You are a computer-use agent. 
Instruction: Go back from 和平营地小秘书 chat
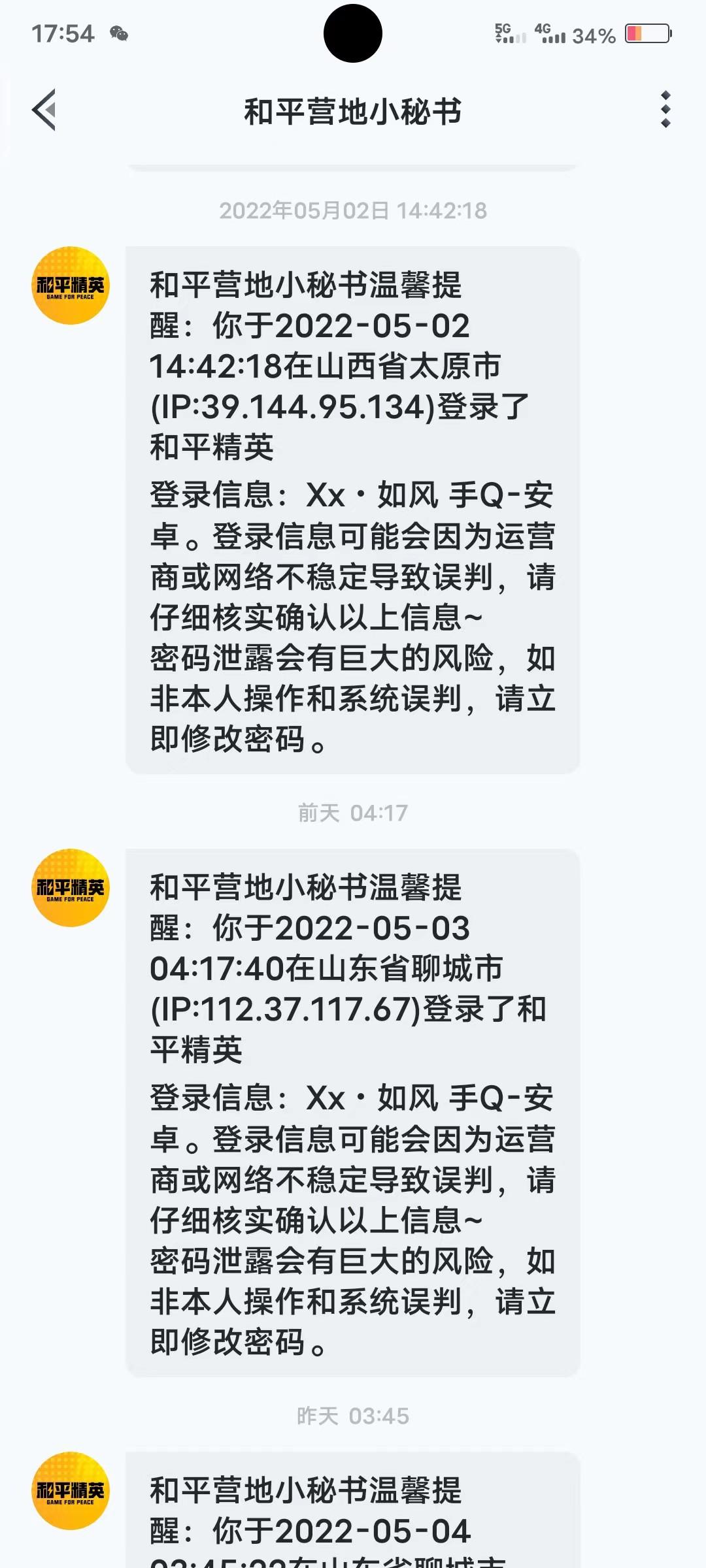point(44,110)
